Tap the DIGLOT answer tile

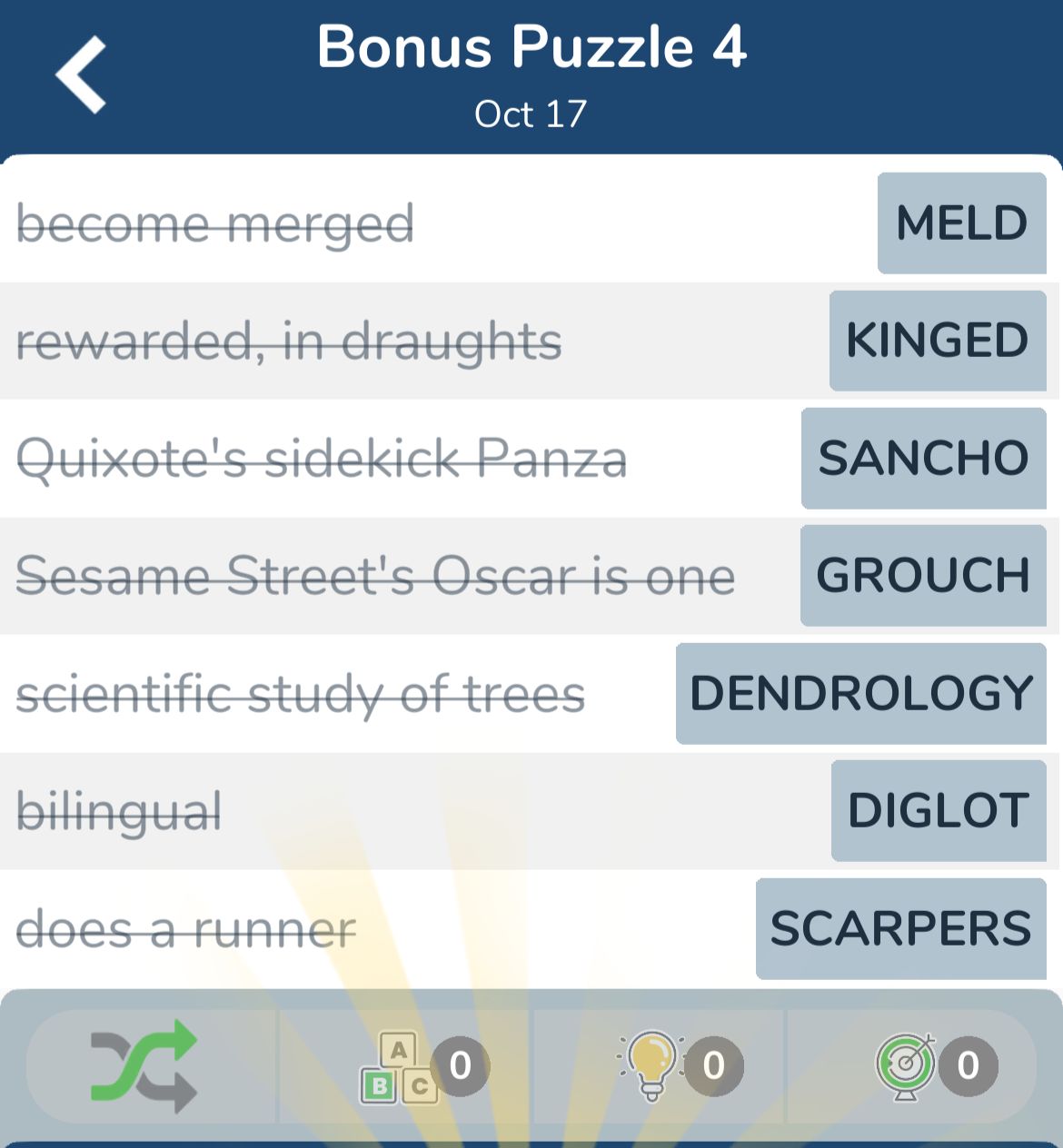(939, 809)
